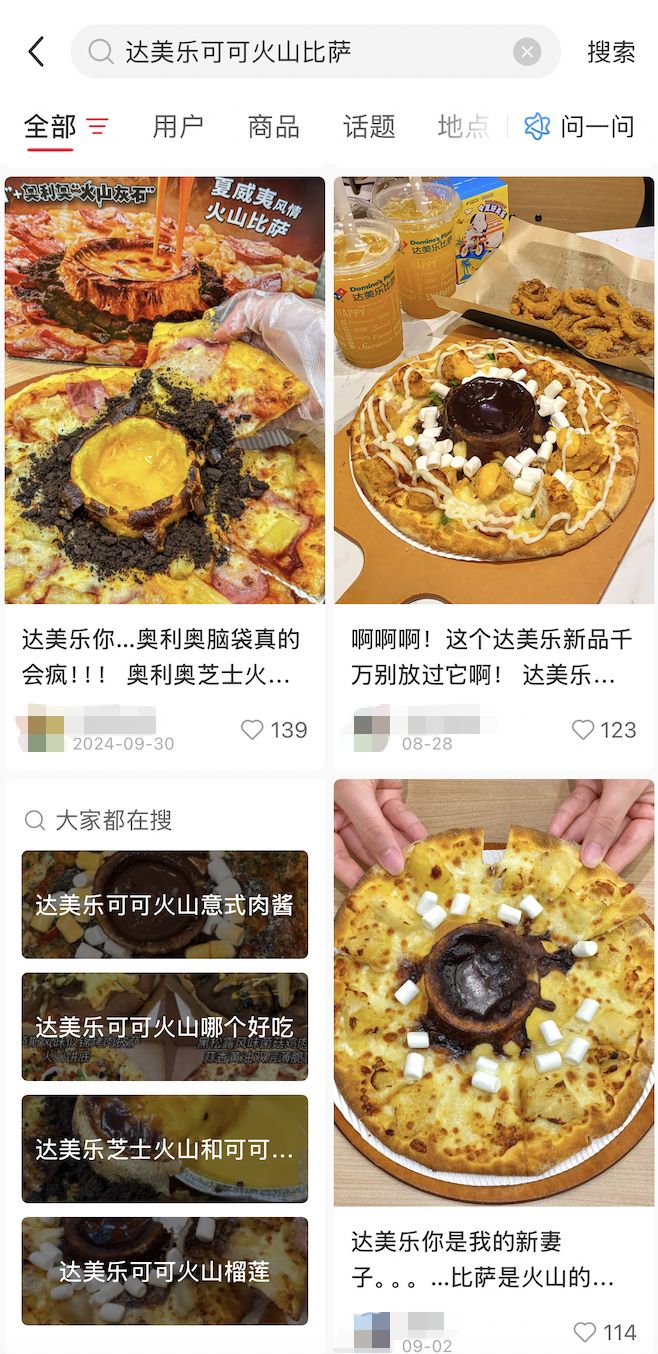Switch to the 商品 tab

point(274,127)
